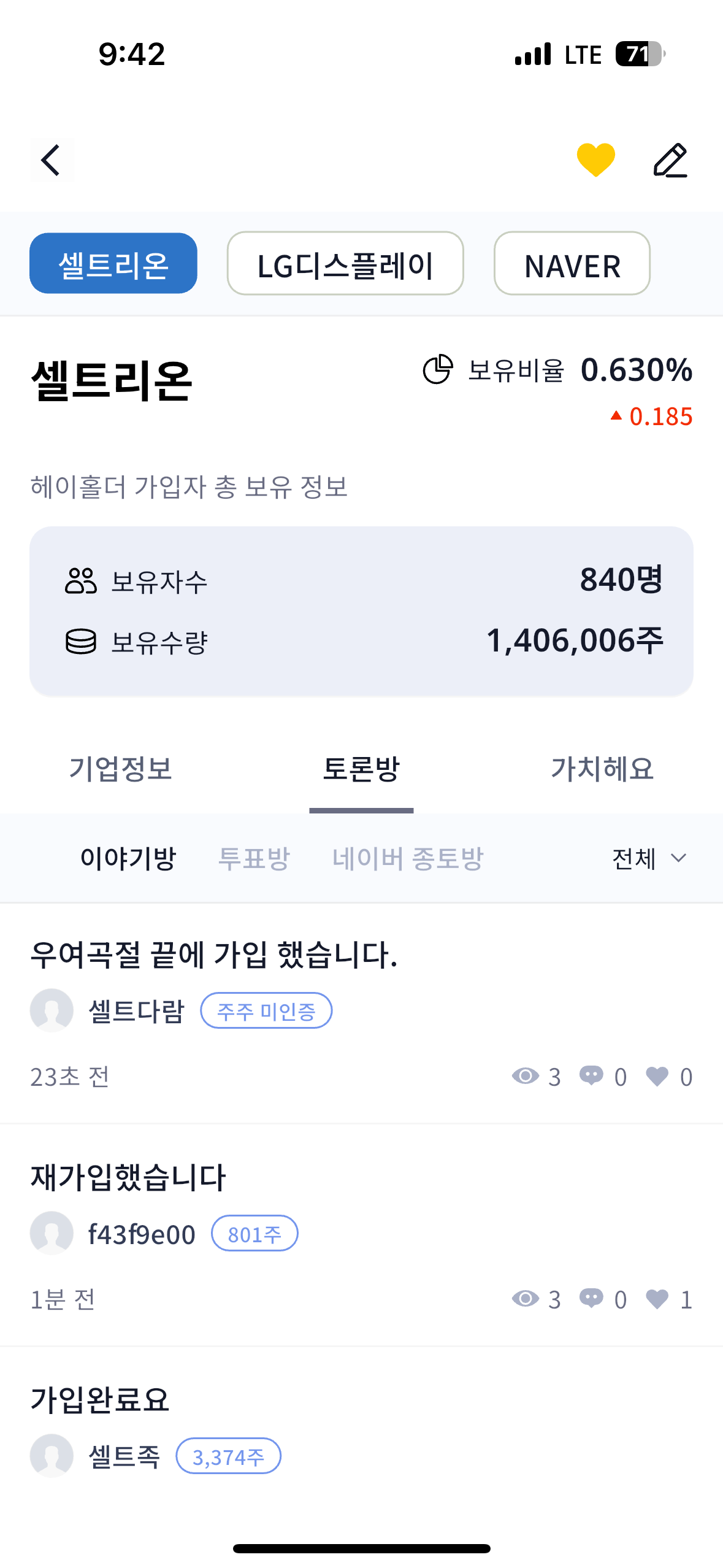Switch to the LG디스플레이 stock chip
723x1568 pixels.
pos(345,263)
